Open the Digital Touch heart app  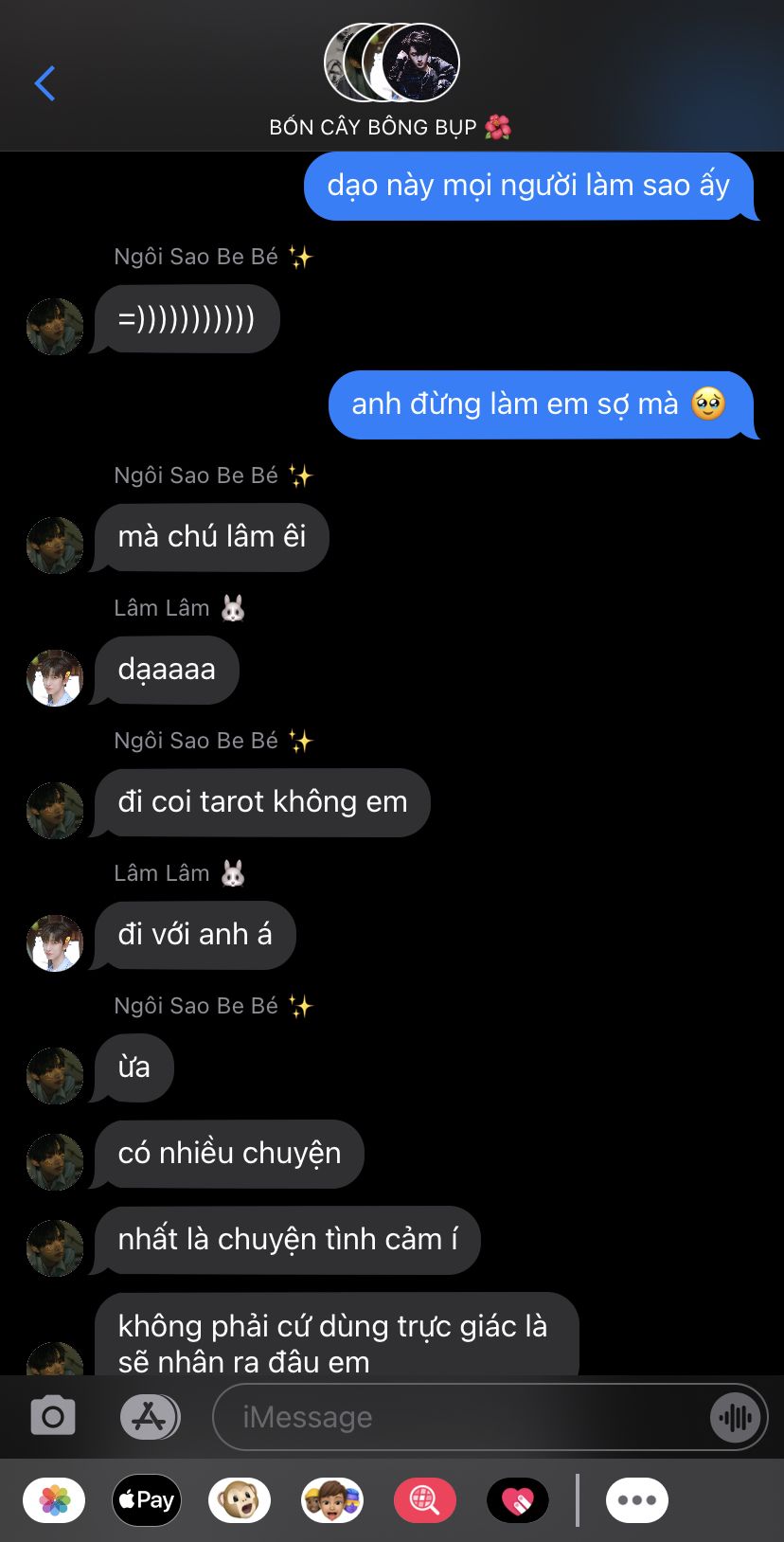518,1500
